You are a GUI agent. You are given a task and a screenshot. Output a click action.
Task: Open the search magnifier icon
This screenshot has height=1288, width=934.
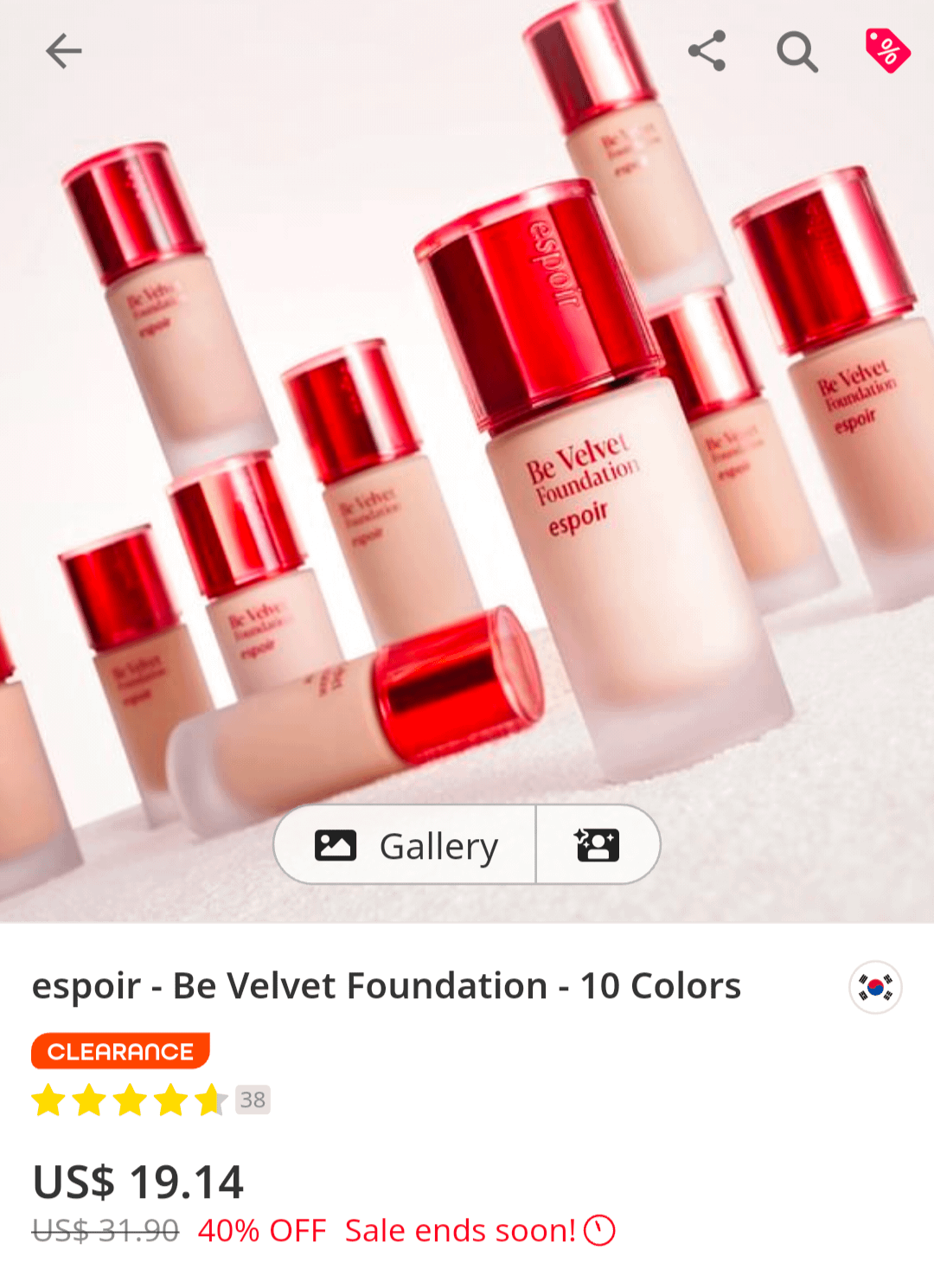coord(796,52)
